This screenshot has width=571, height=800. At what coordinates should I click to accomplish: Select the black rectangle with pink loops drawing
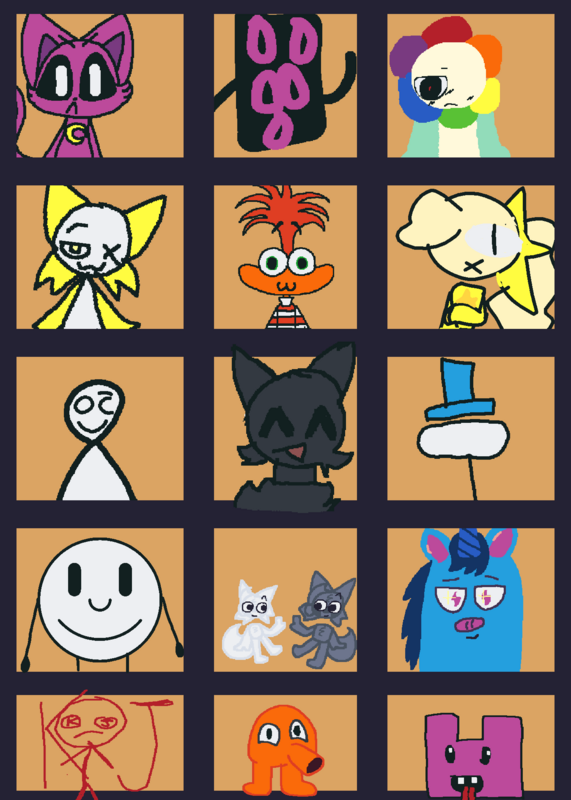point(285,86)
